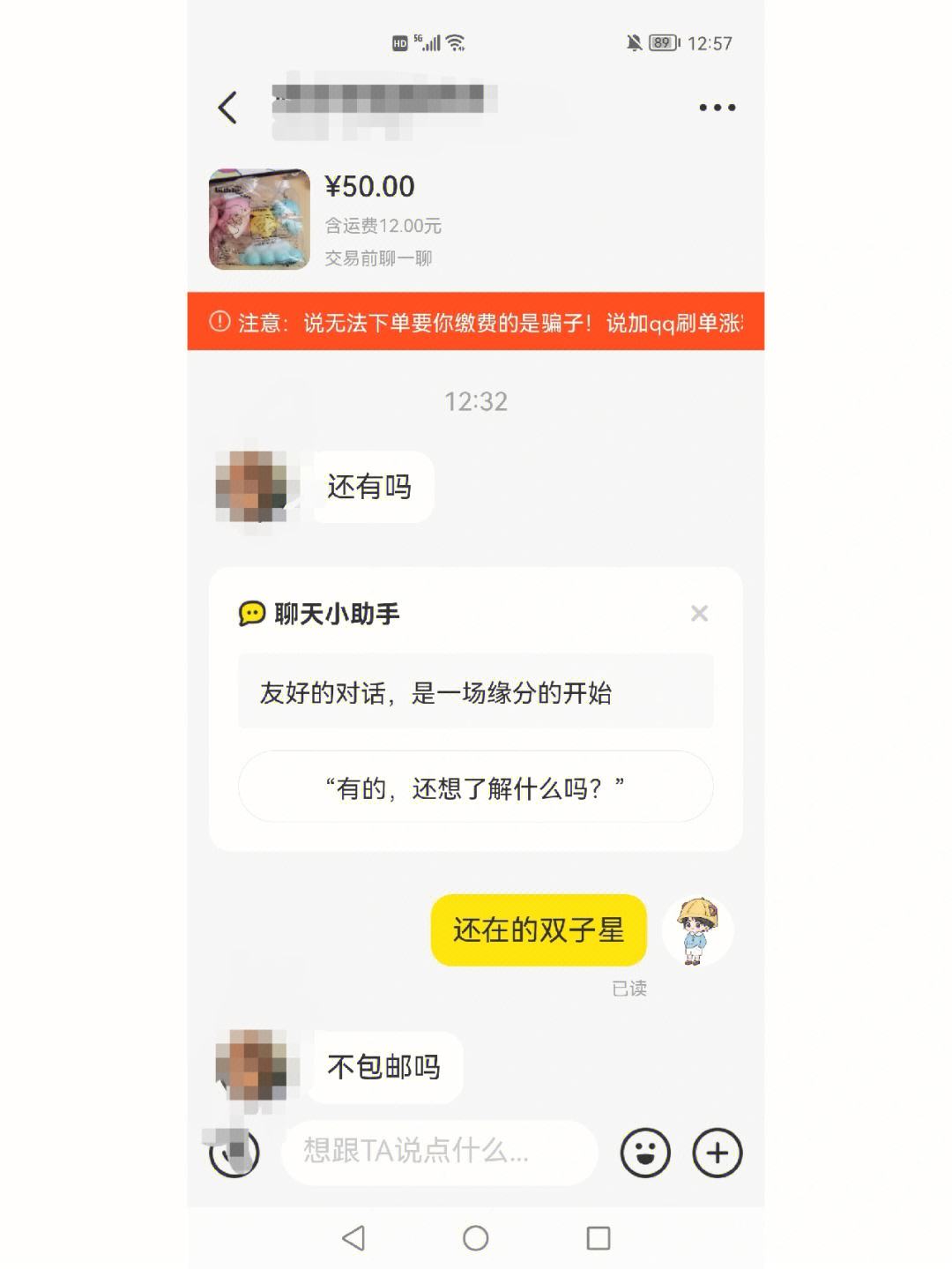The image size is (952, 1269).
Task: Open the ¥50.00 product listing
Action: coord(259,220)
